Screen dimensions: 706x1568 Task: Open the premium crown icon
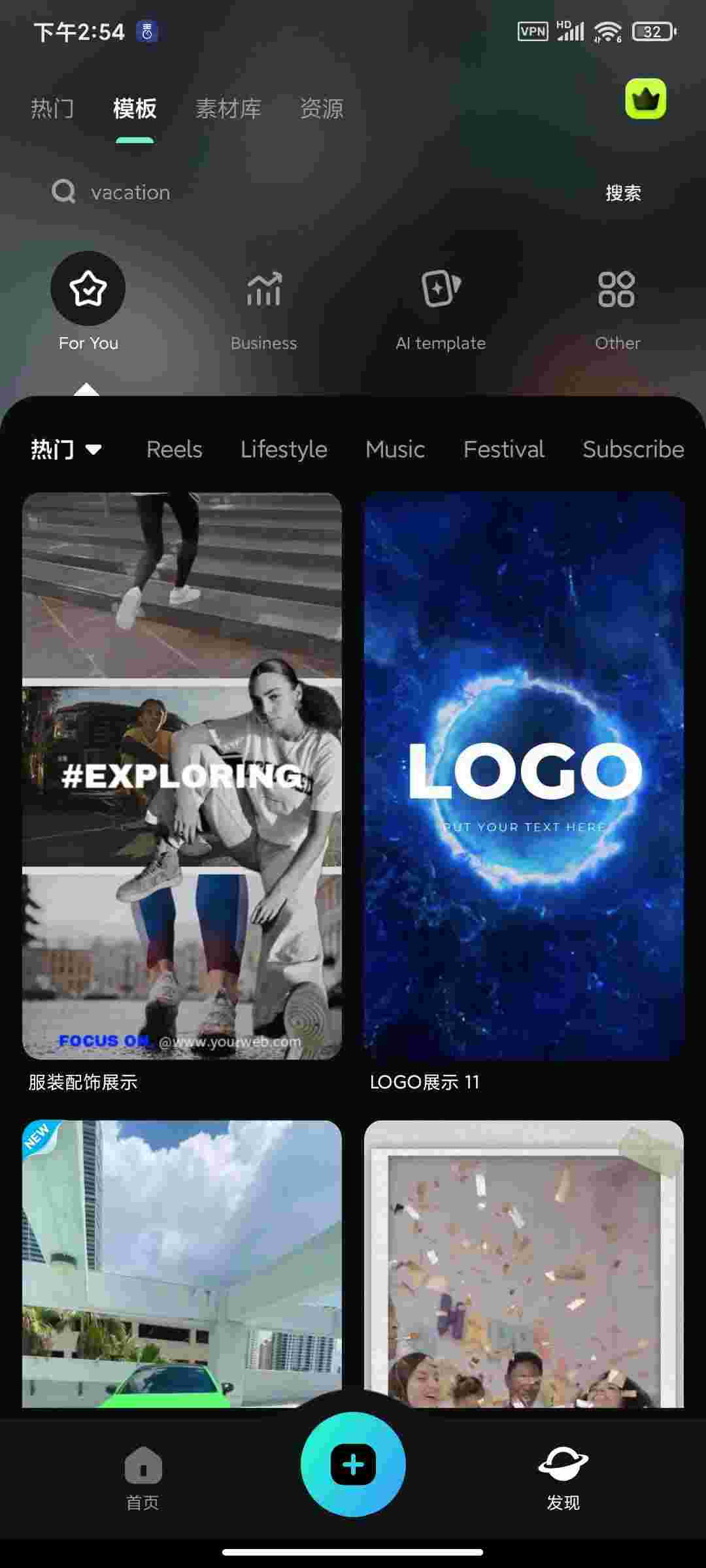[645, 99]
